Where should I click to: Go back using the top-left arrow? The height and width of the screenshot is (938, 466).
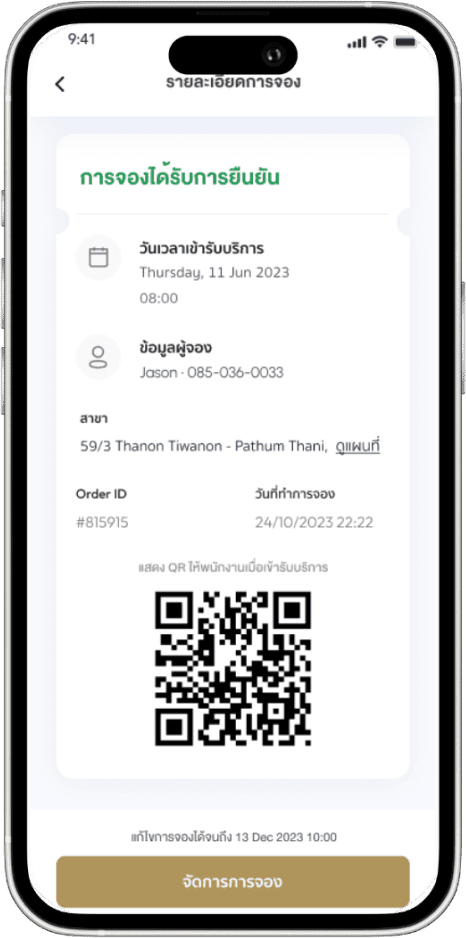click(59, 84)
